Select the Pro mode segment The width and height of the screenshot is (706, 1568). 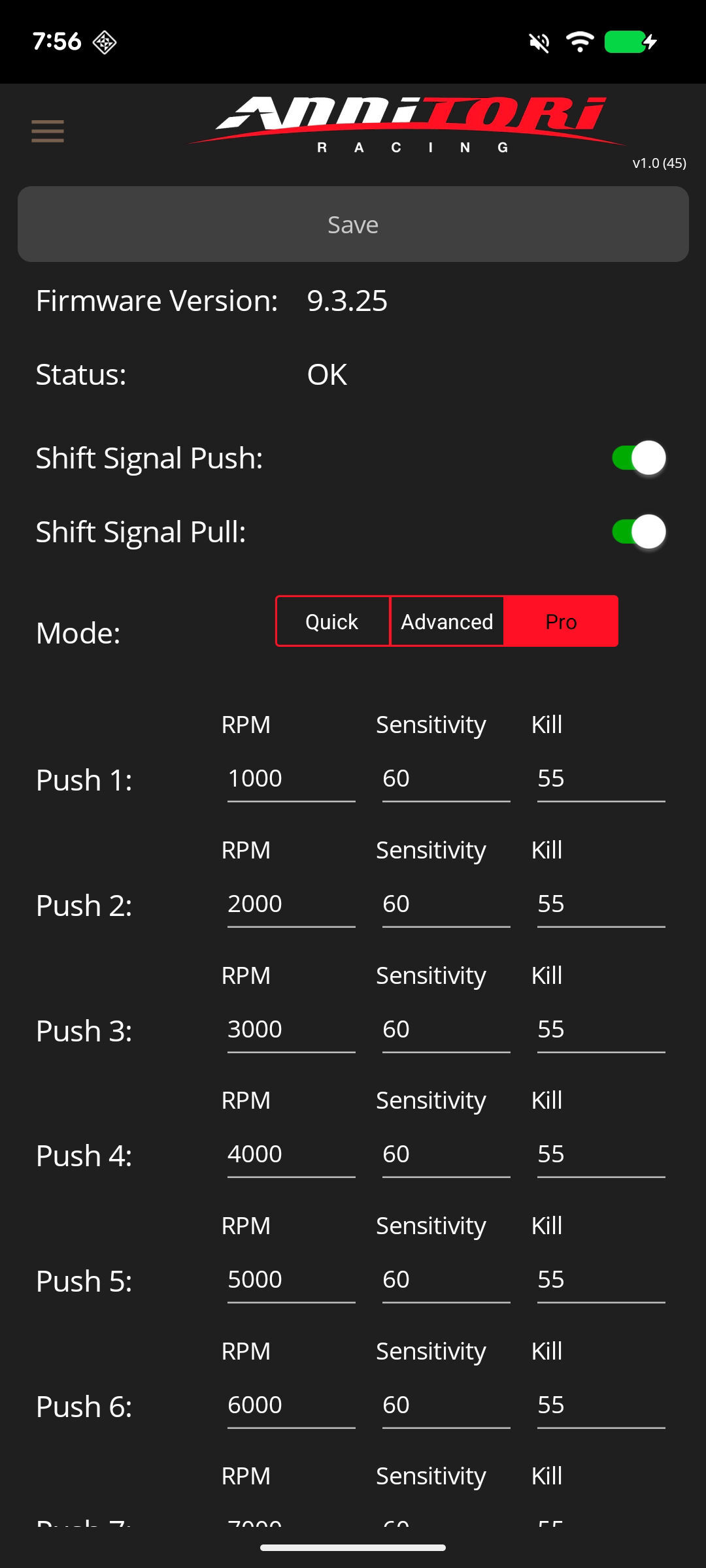561,621
